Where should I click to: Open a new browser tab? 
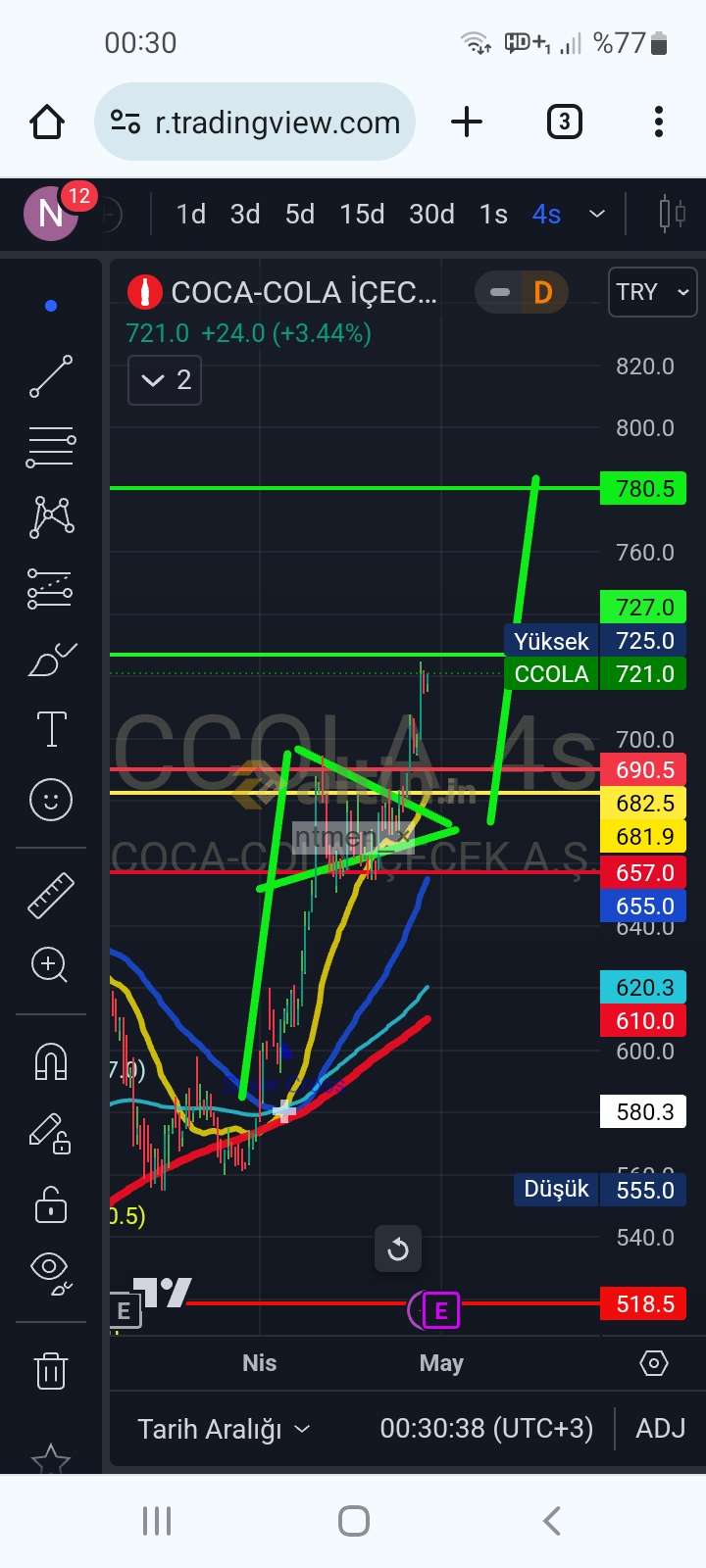(x=467, y=122)
